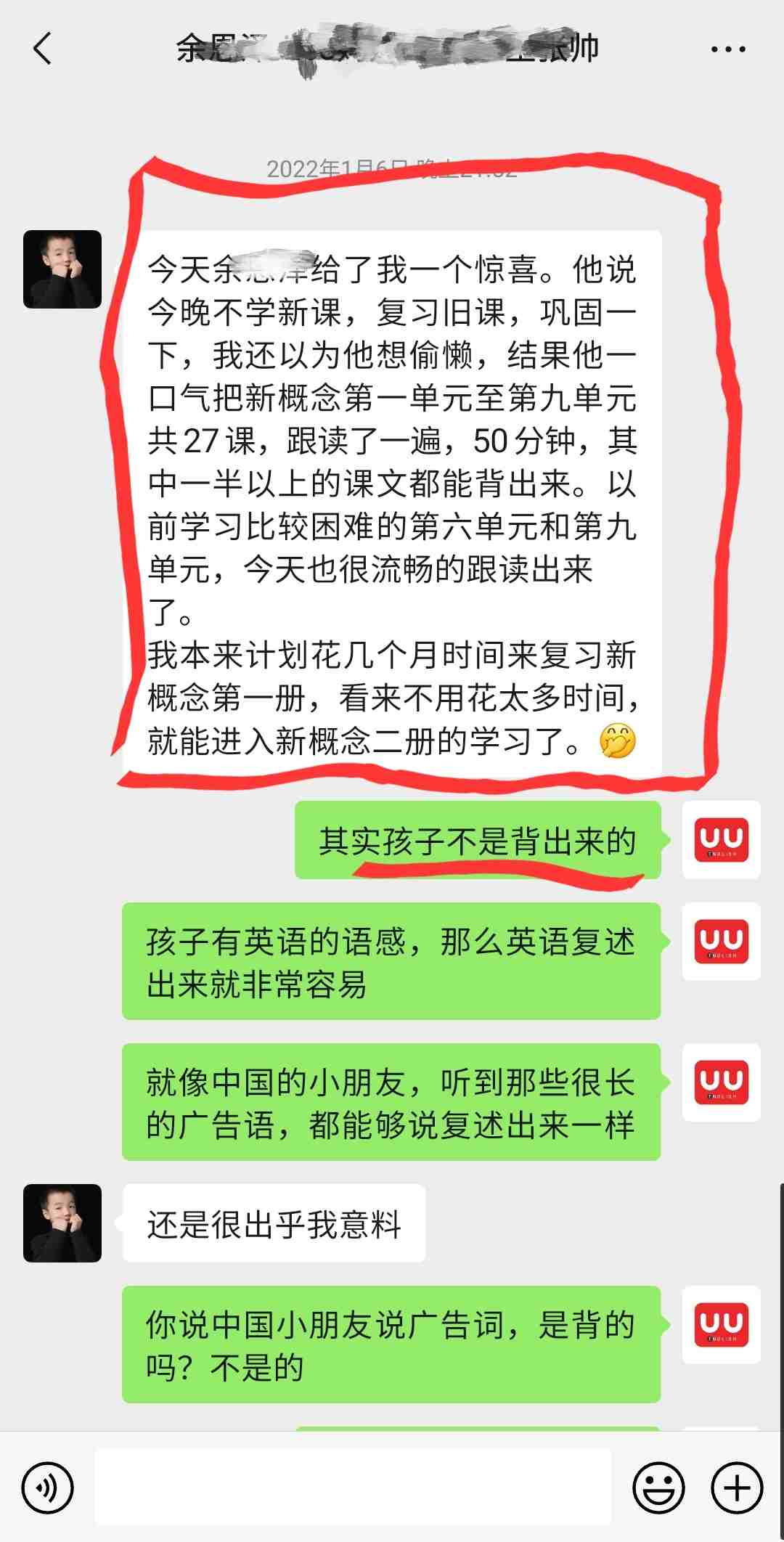Open the UU English avatar beside '其实孩子不是背出来的'
The image size is (784, 1542).
click(x=721, y=840)
